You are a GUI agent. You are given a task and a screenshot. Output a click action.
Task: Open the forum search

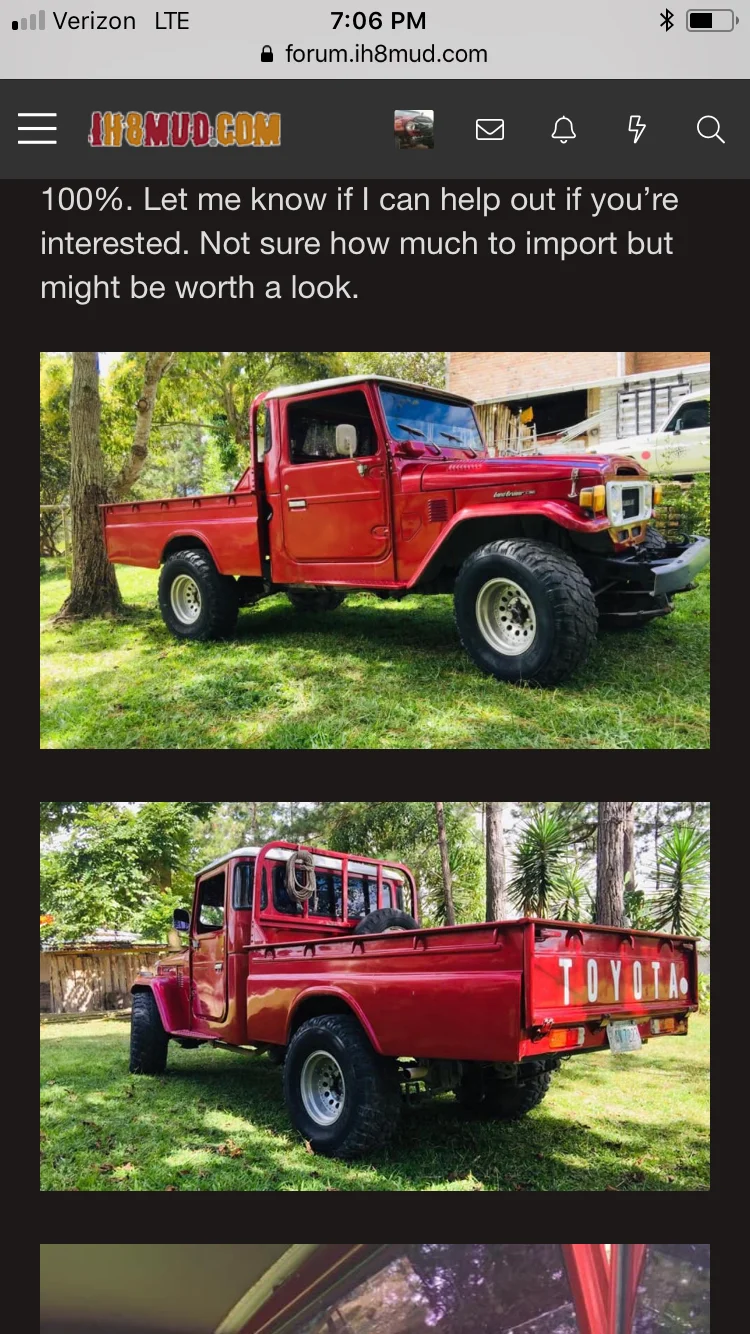point(710,129)
